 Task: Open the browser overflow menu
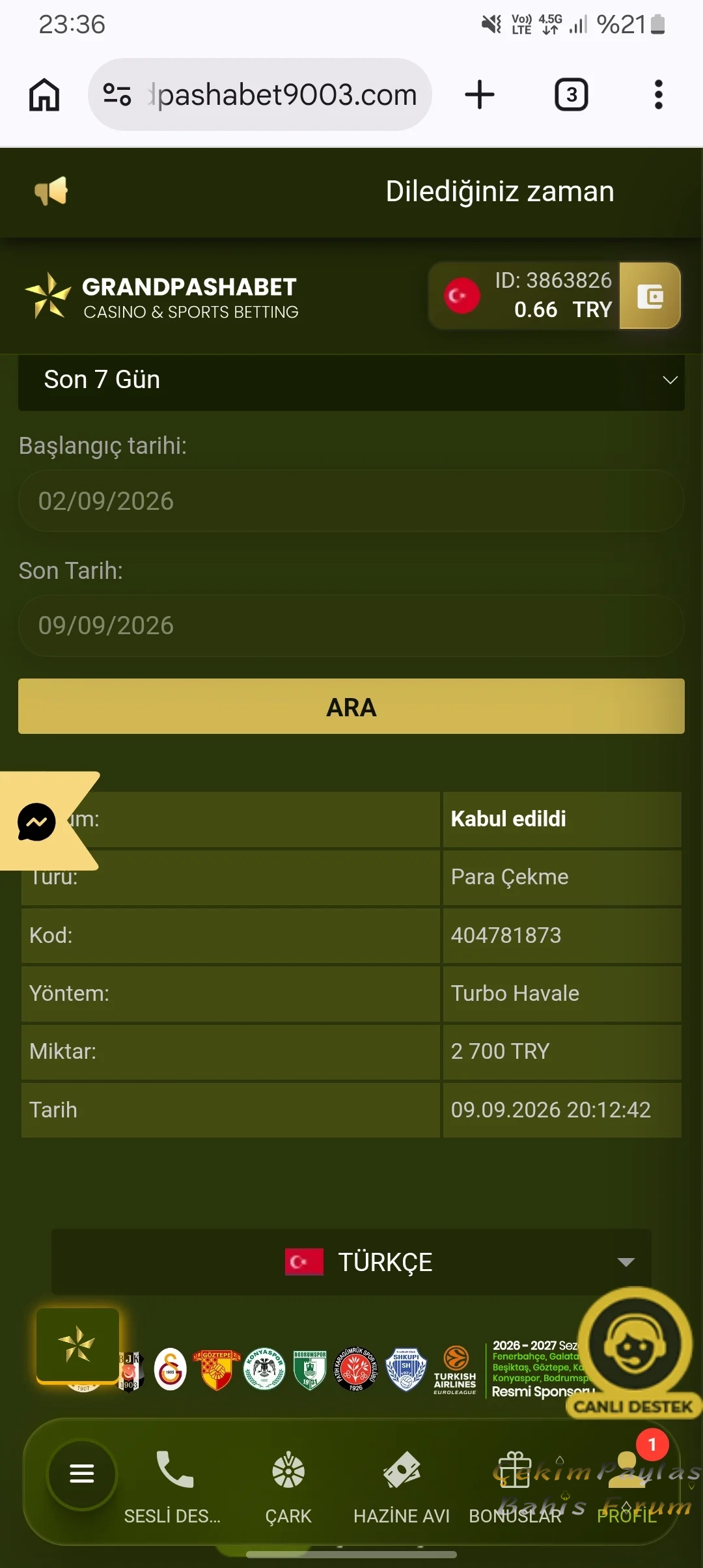click(658, 95)
